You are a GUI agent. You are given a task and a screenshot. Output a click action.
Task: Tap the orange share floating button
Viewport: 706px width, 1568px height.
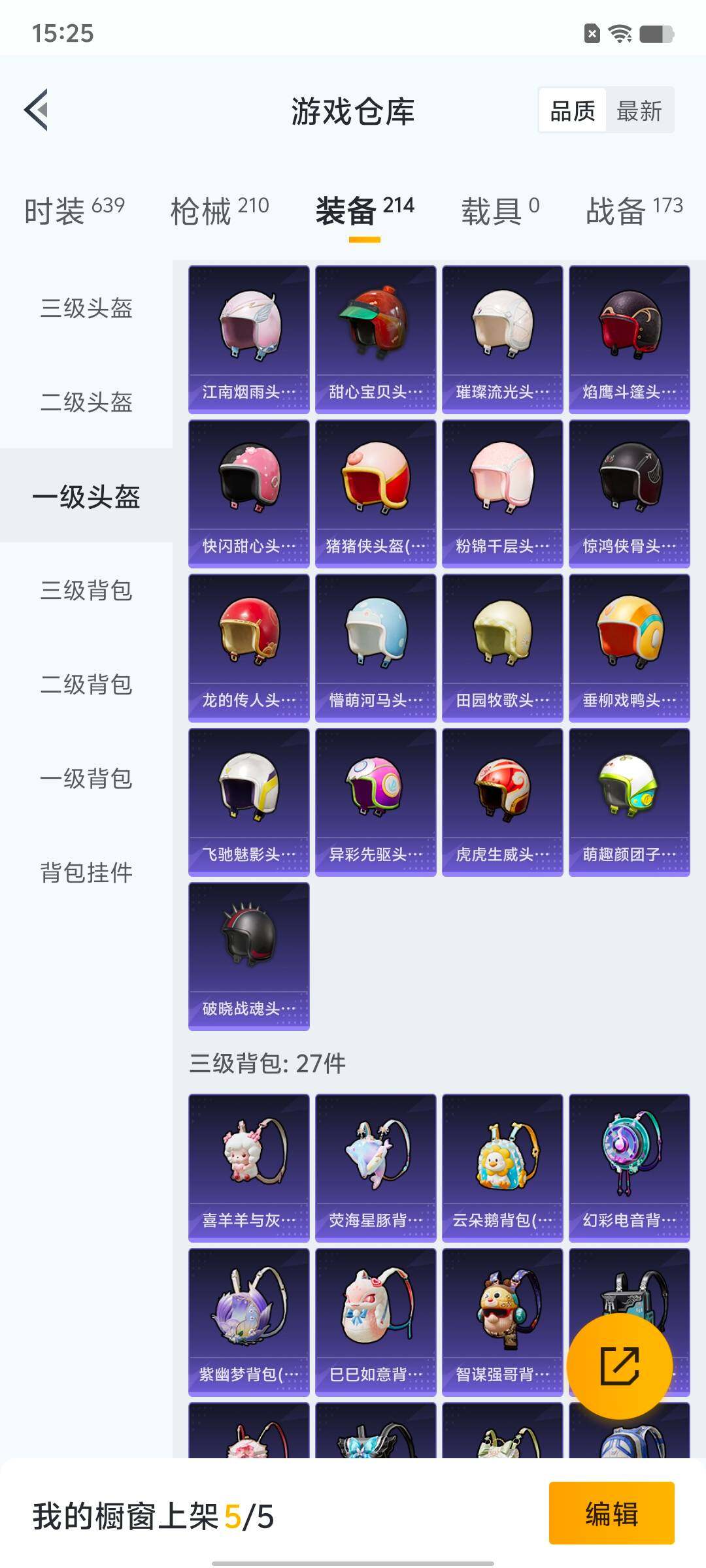pos(619,1366)
